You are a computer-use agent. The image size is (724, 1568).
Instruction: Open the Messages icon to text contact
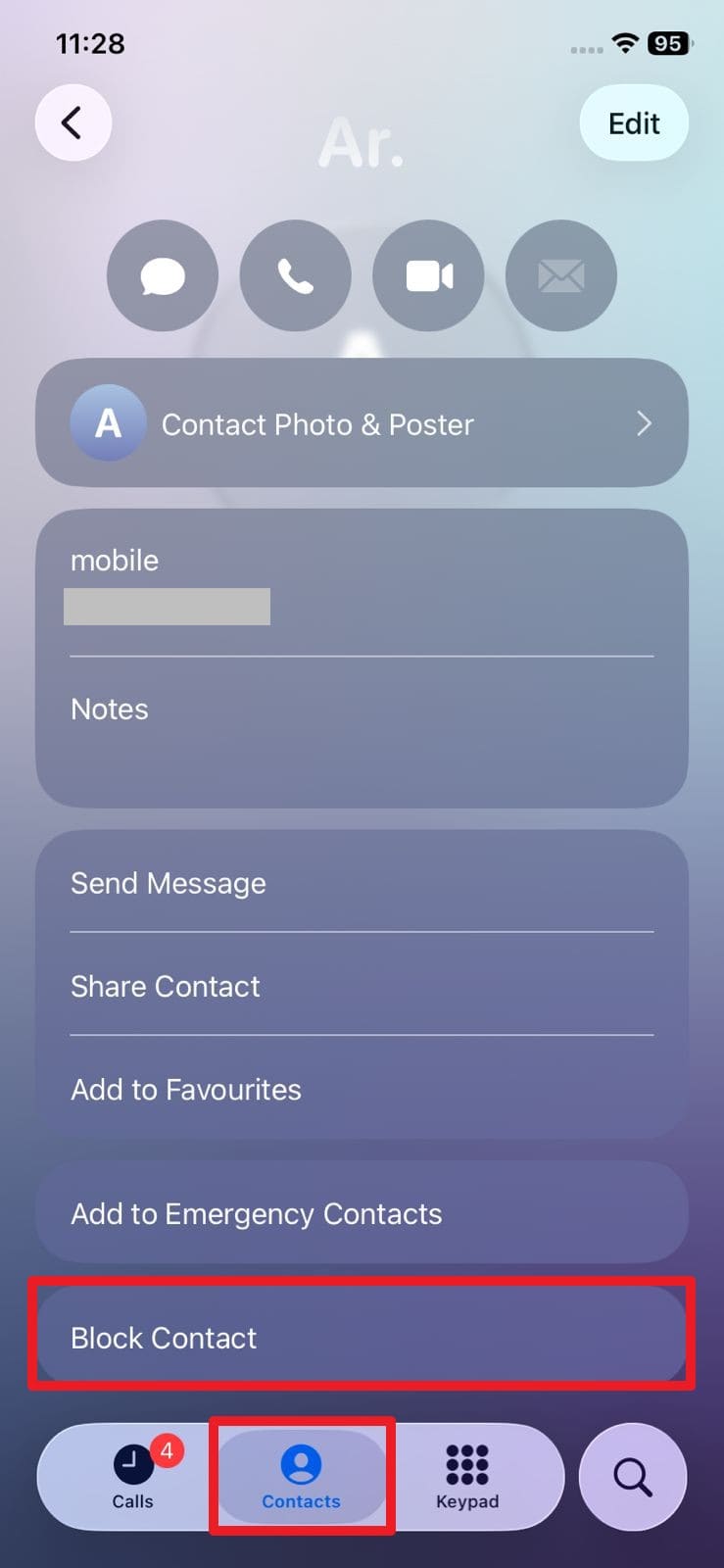point(162,275)
